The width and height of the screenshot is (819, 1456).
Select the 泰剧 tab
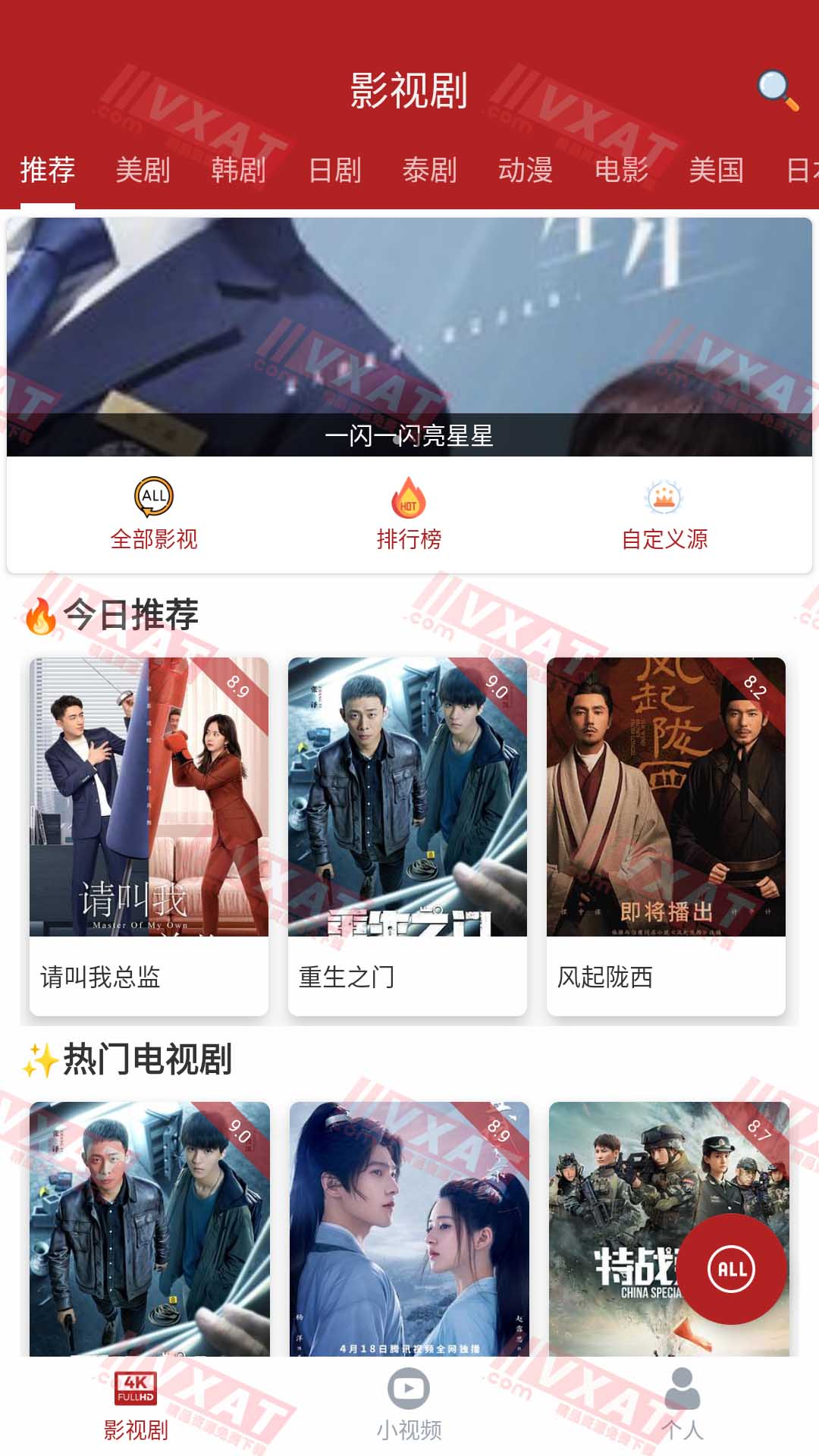[x=429, y=173]
